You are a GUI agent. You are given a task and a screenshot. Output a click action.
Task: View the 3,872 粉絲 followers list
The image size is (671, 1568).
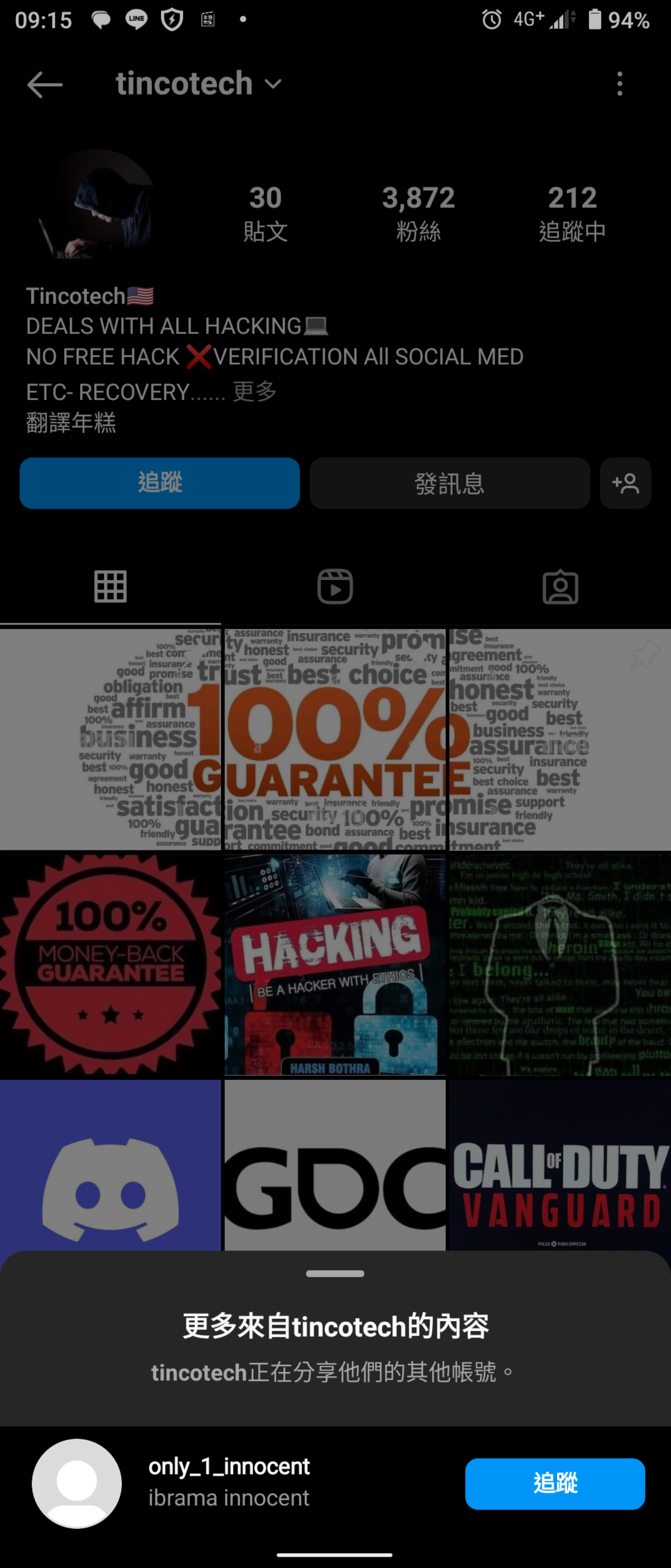tap(418, 213)
